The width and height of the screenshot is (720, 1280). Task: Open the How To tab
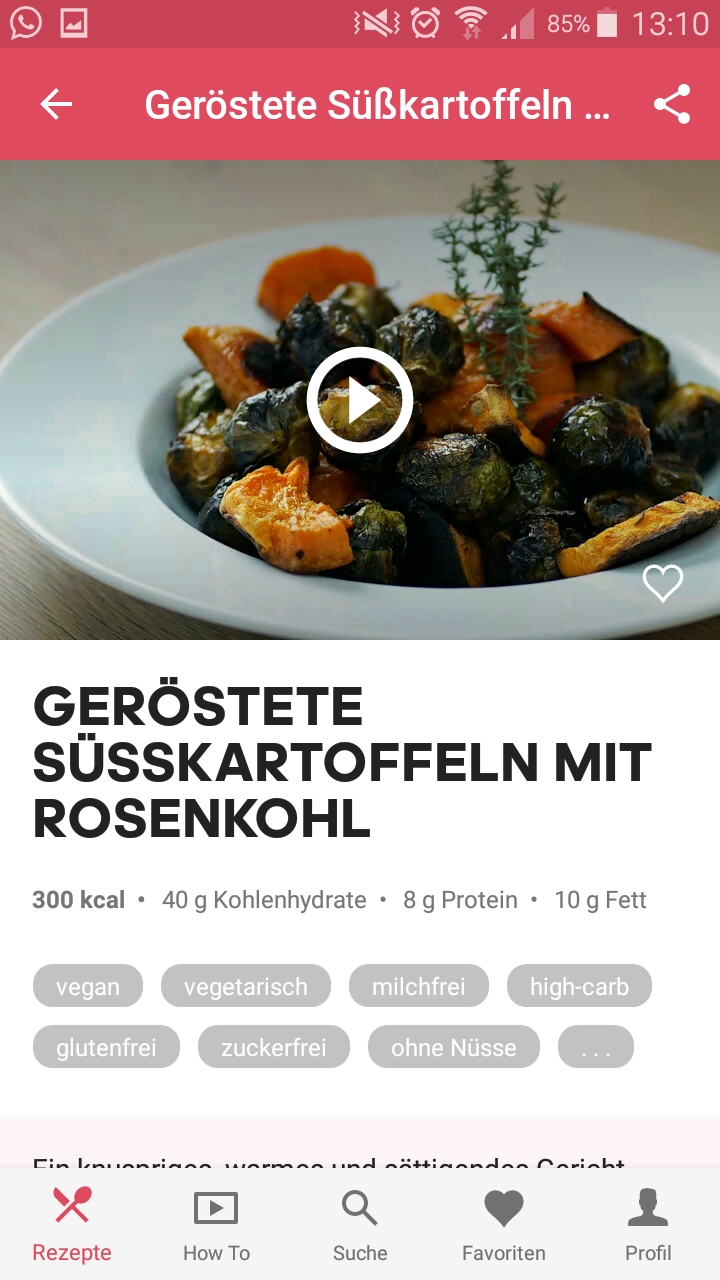216,1224
